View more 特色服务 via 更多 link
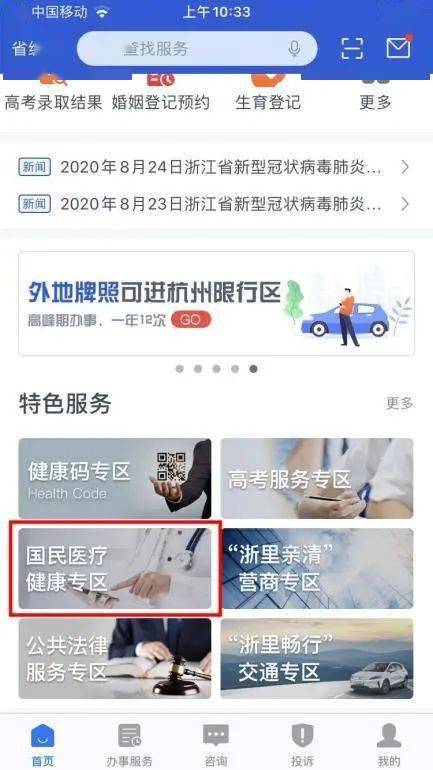Screen dimensions: 433x770 coord(400,403)
